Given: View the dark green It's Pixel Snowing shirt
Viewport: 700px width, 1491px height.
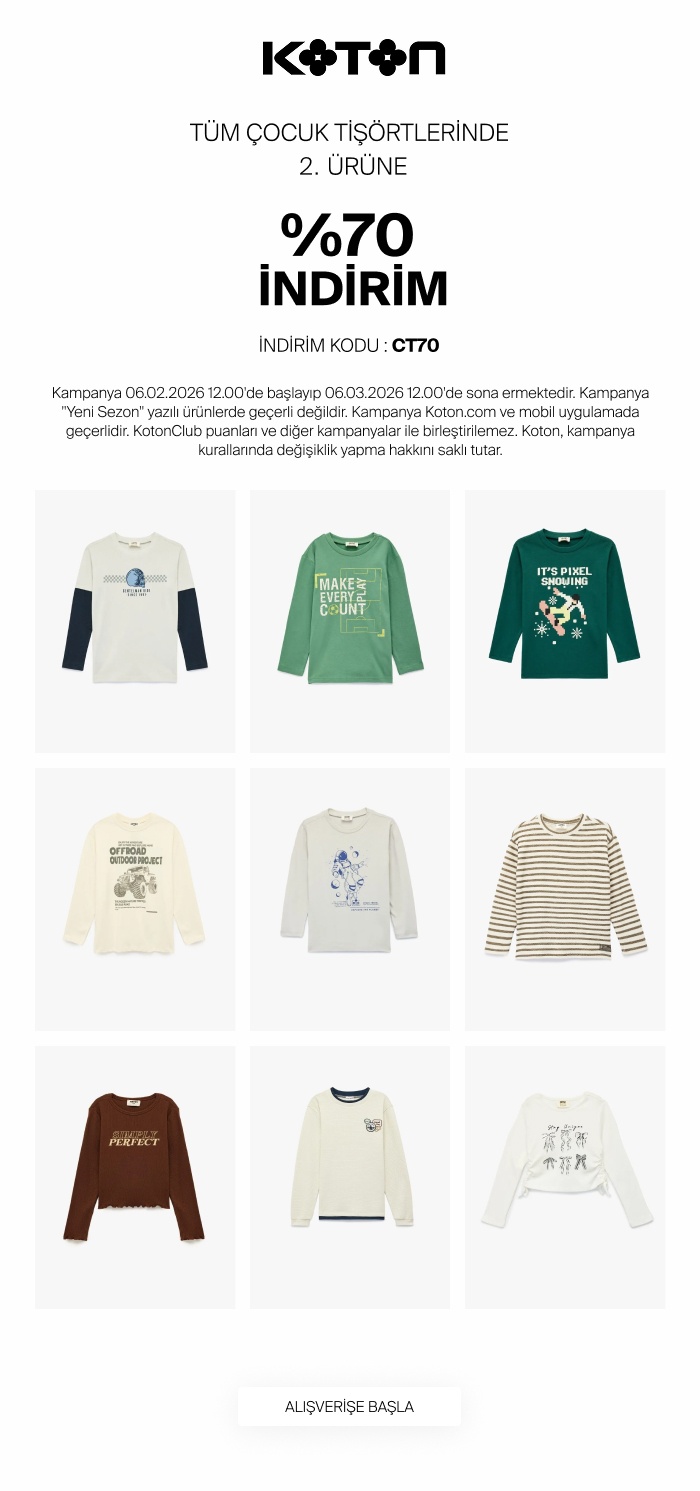Looking at the screenshot, I should (x=564, y=620).
